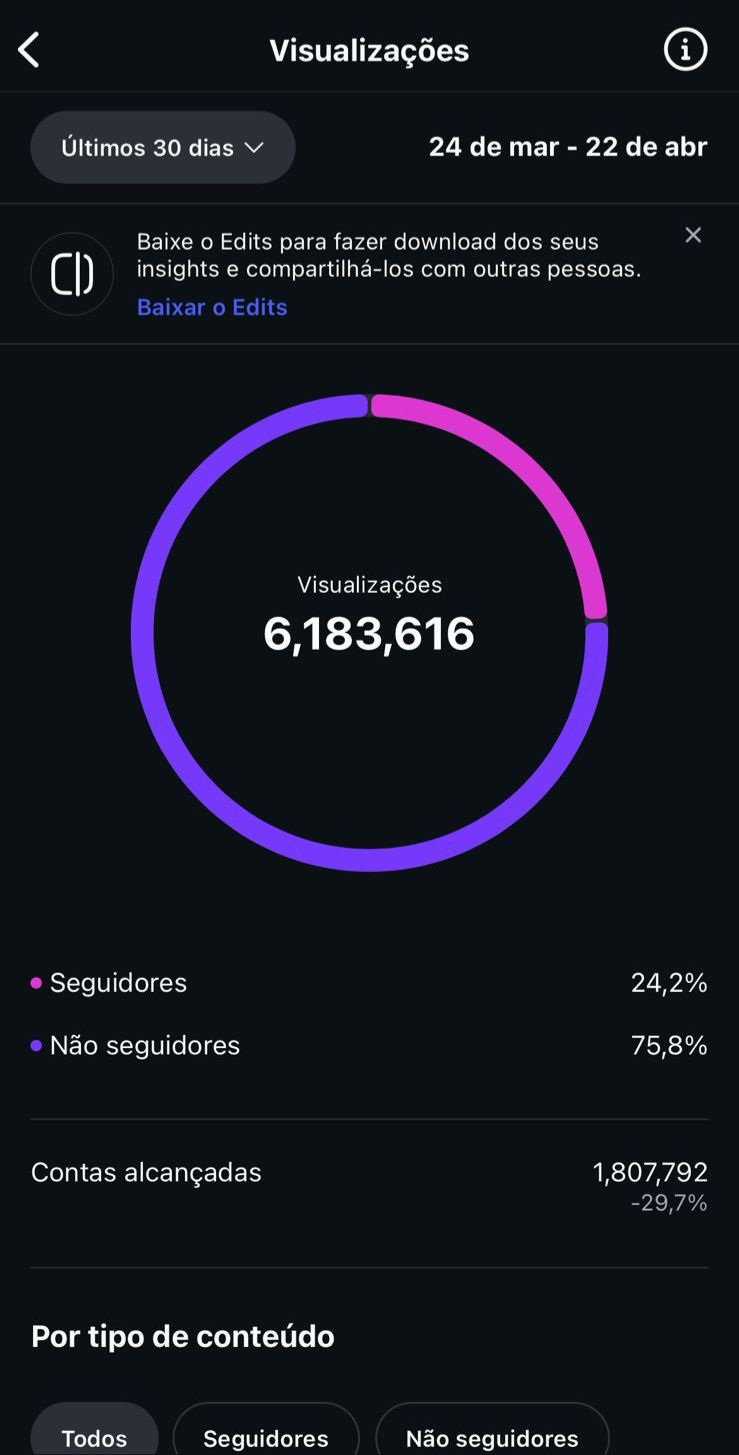The height and width of the screenshot is (1455, 739).
Task: Enable the Seguidores breakdown view
Action: (266, 1437)
